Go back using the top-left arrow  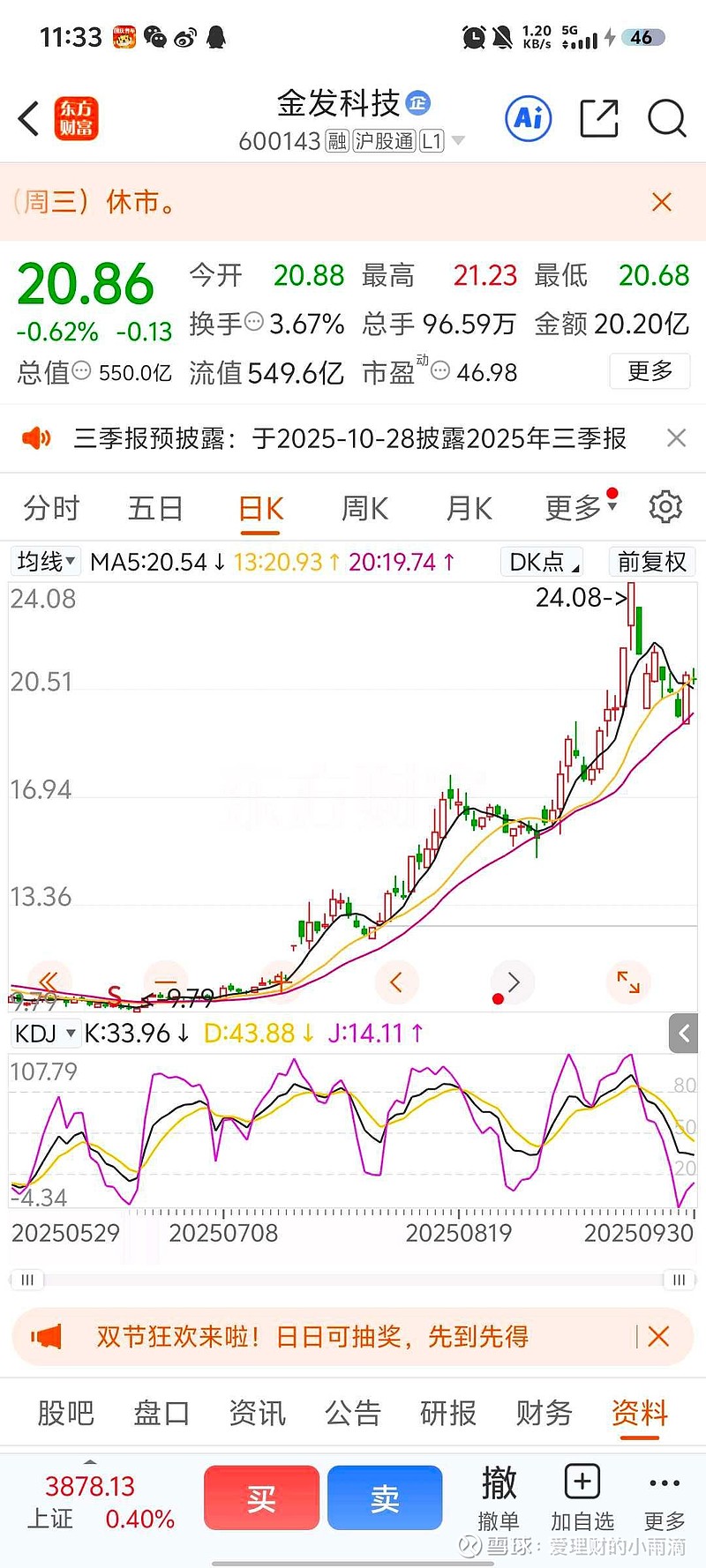click(29, 119)
